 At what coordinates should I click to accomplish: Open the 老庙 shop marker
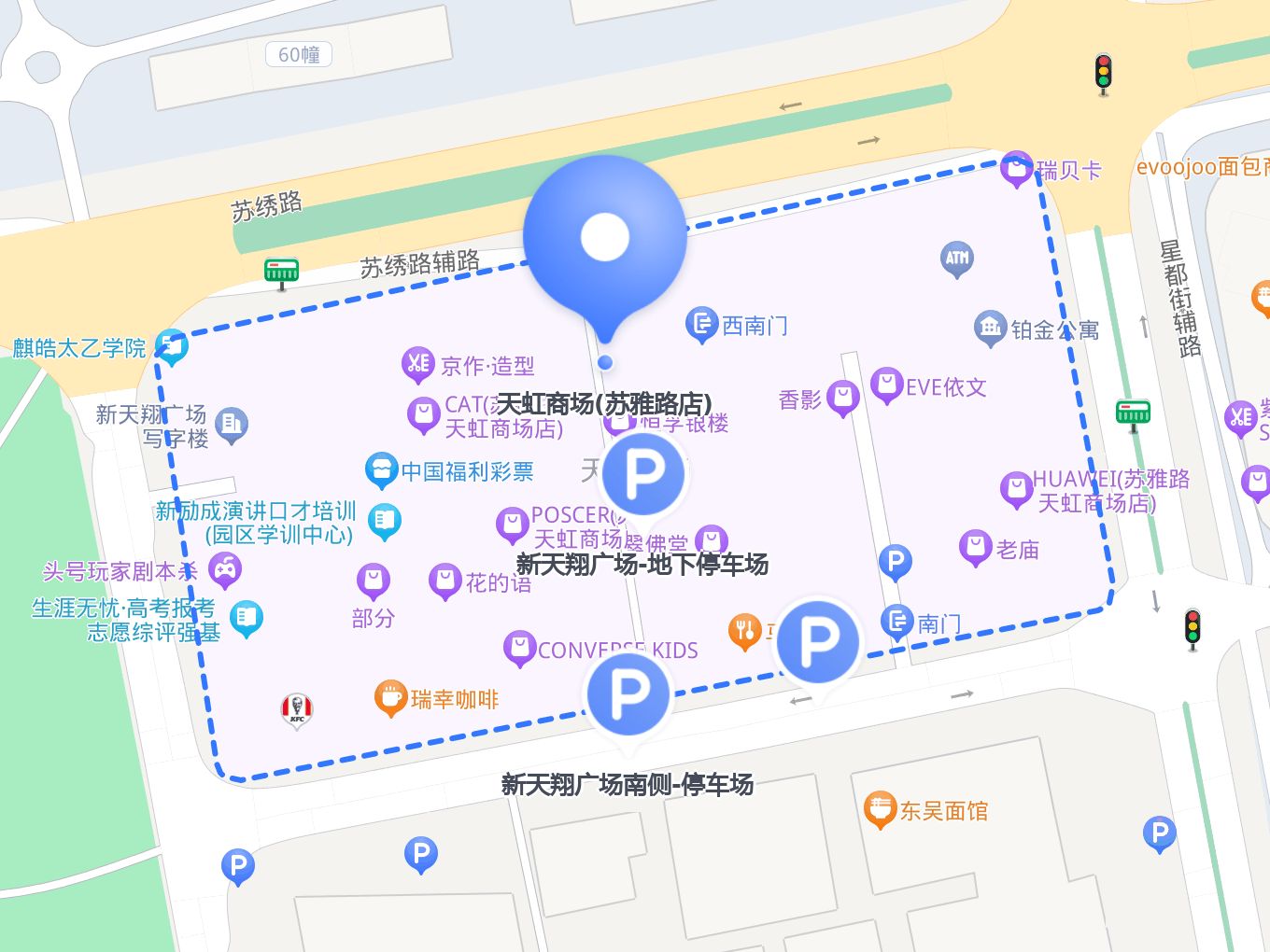click(976, 548)
